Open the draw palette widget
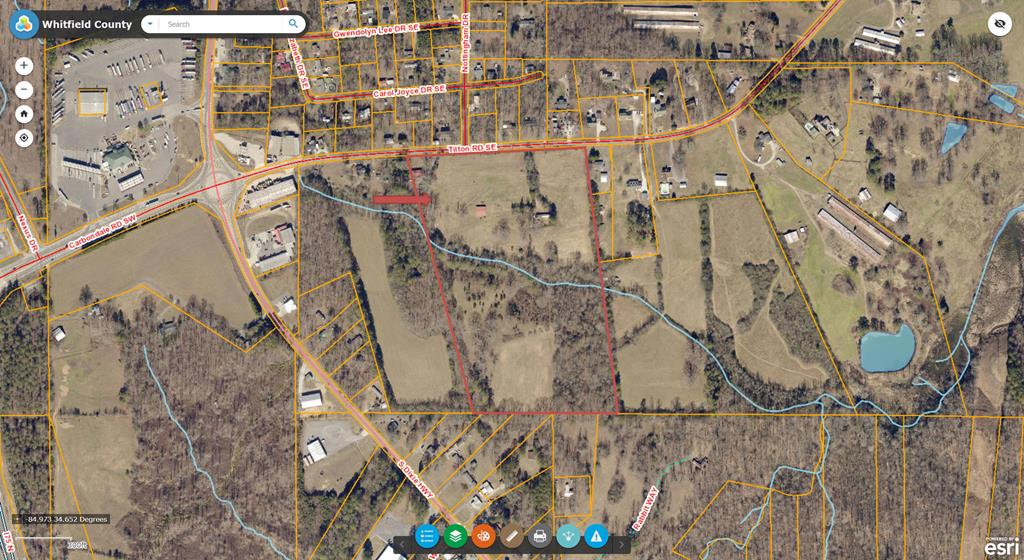1024x560 pixels. click(483, 536)
